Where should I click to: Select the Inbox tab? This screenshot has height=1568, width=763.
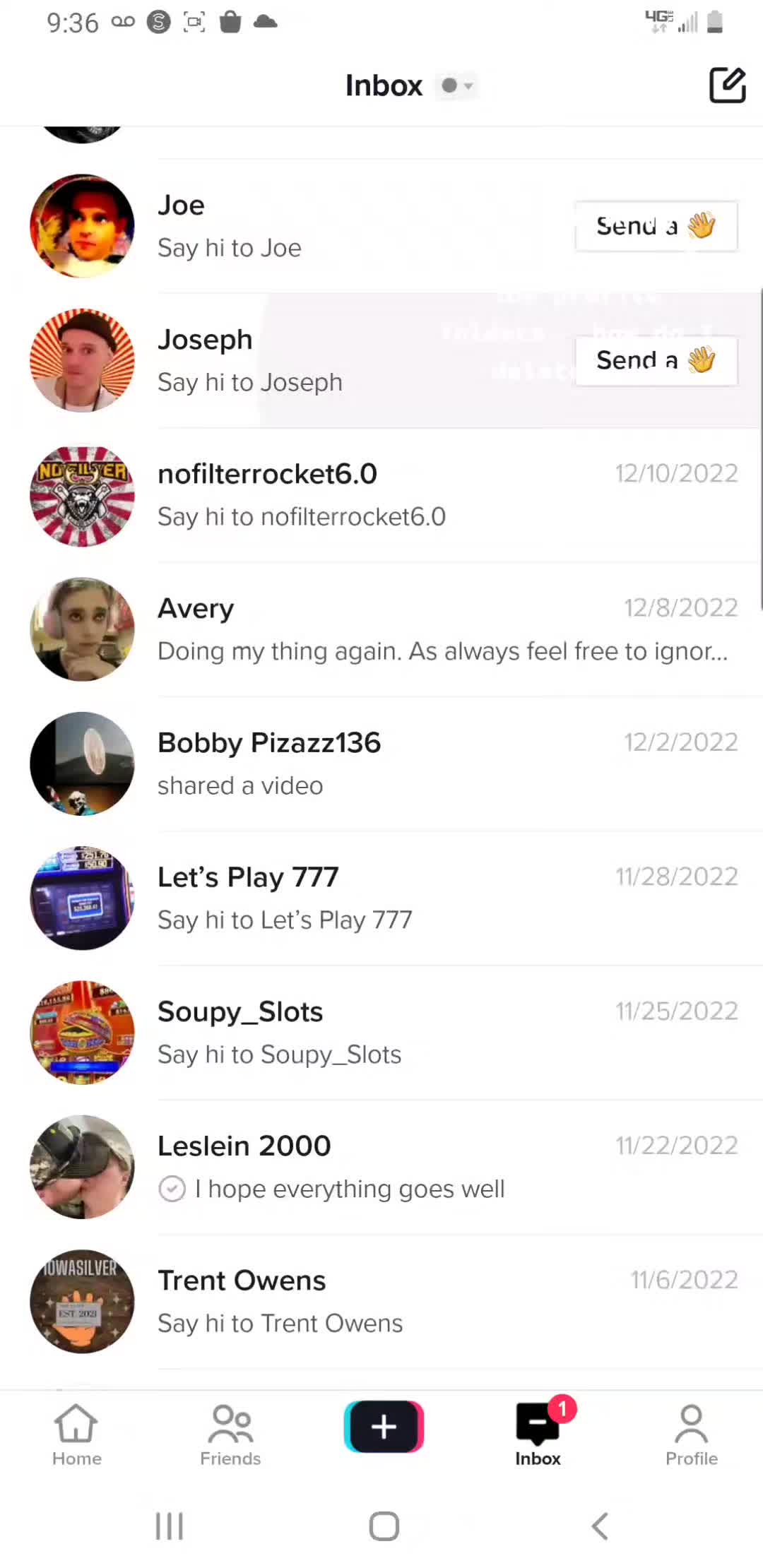pyautogui.click(x=538, y=1435)
